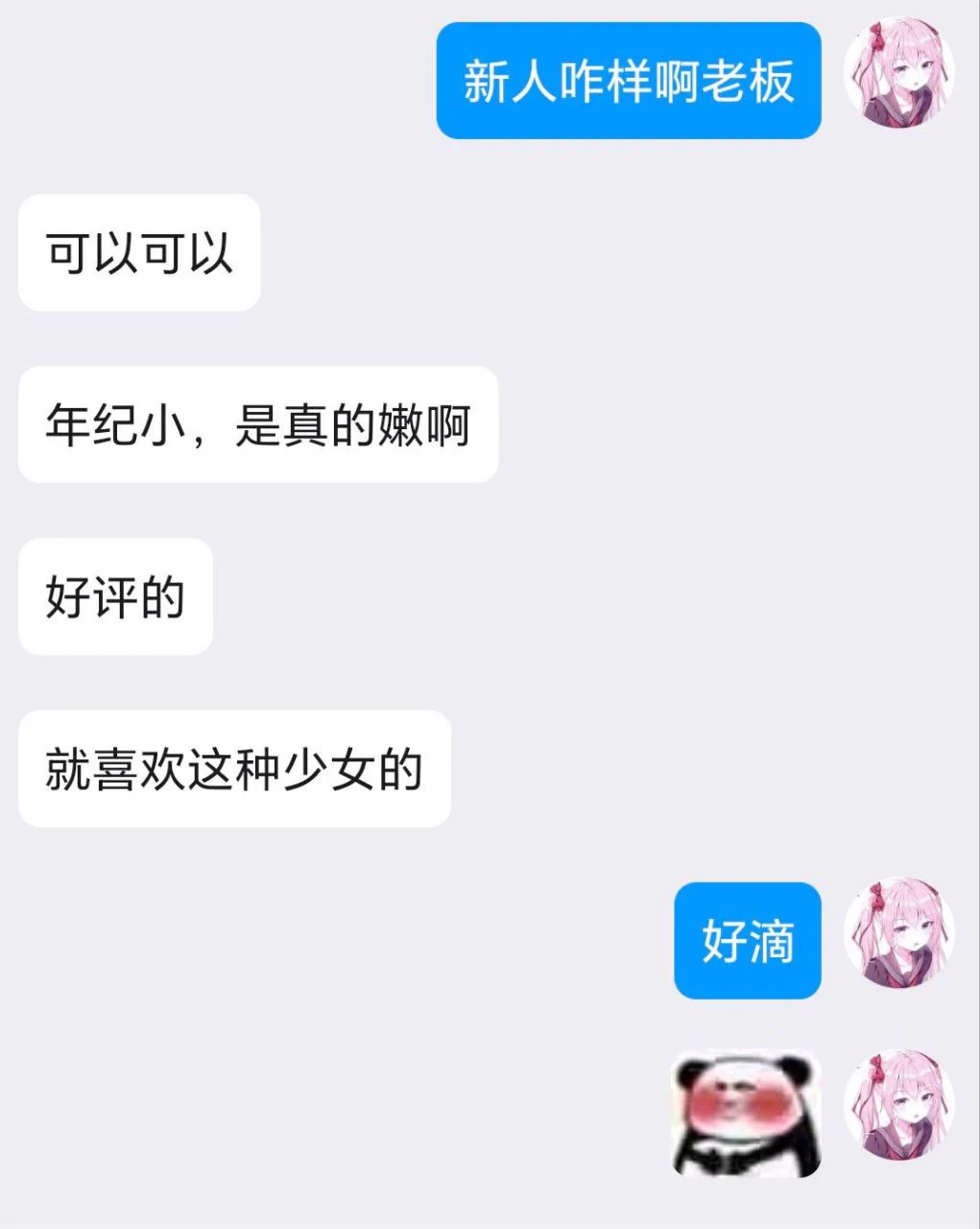Tap the avatar beside the panda sticker
Image resolution: width=980 pixels, height=1229 pixels.
tap(898, 1106)
